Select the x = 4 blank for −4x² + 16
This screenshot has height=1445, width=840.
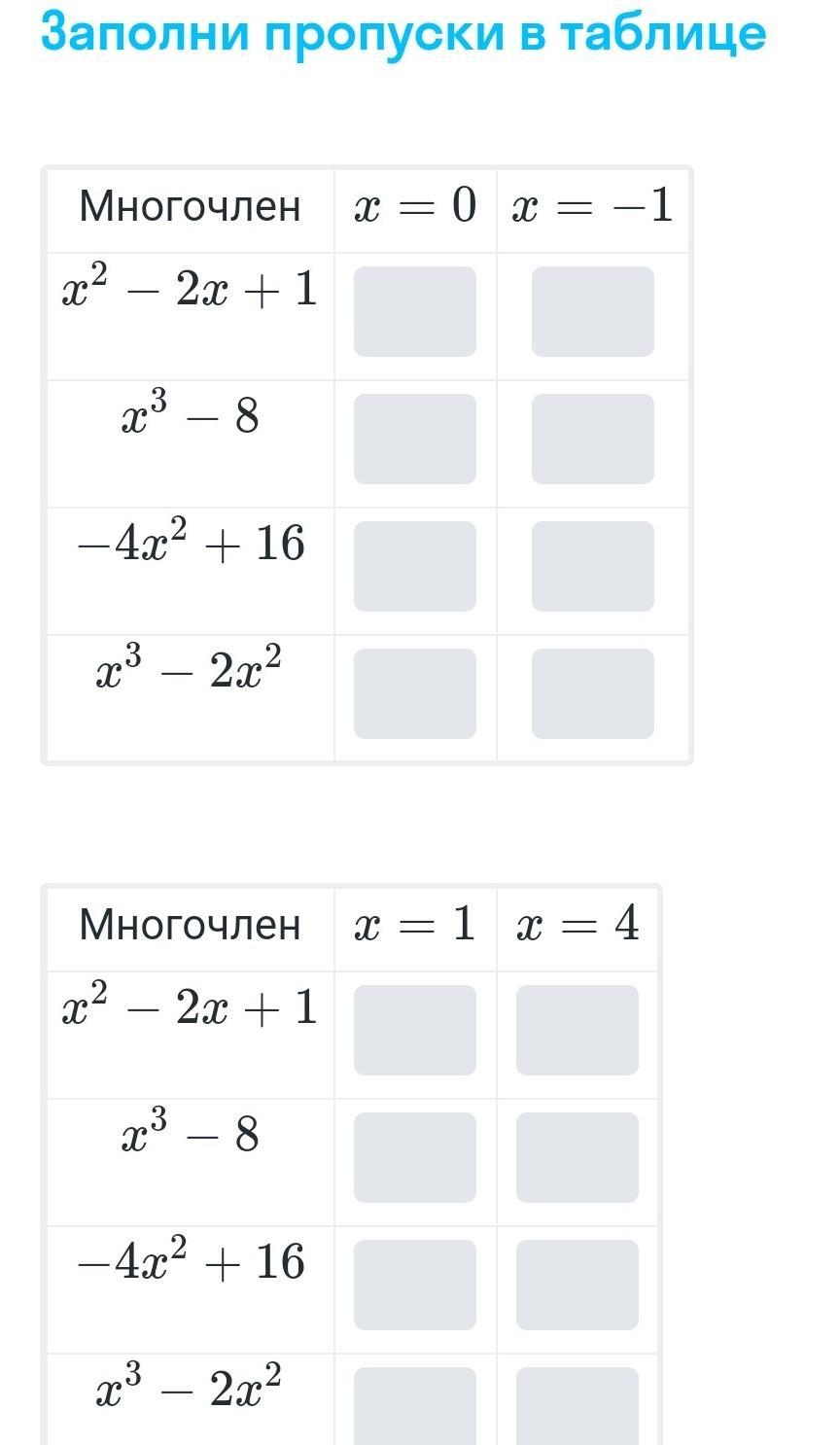(577, 1285)
